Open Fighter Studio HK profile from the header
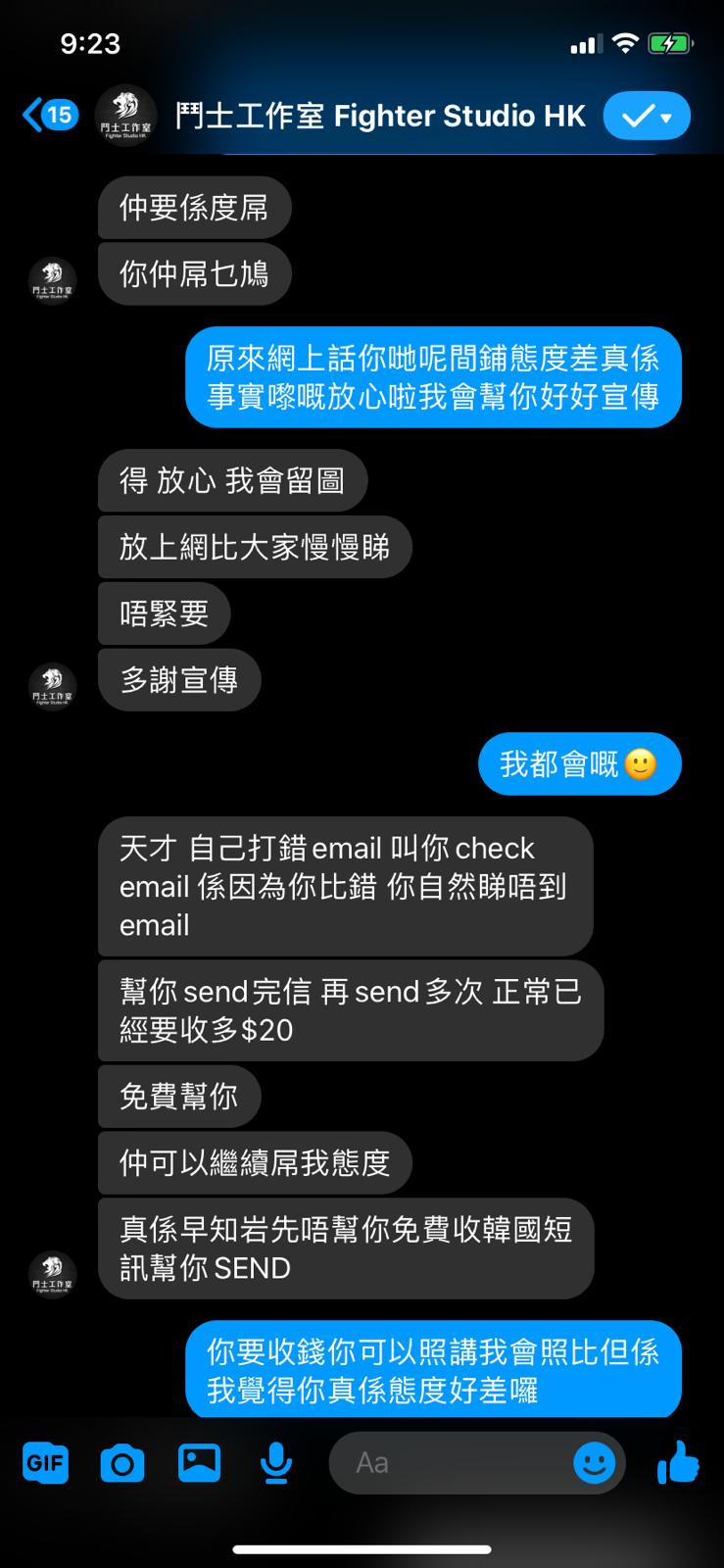The height and width of the screenshot is (1568, 724). coord(380,116)
